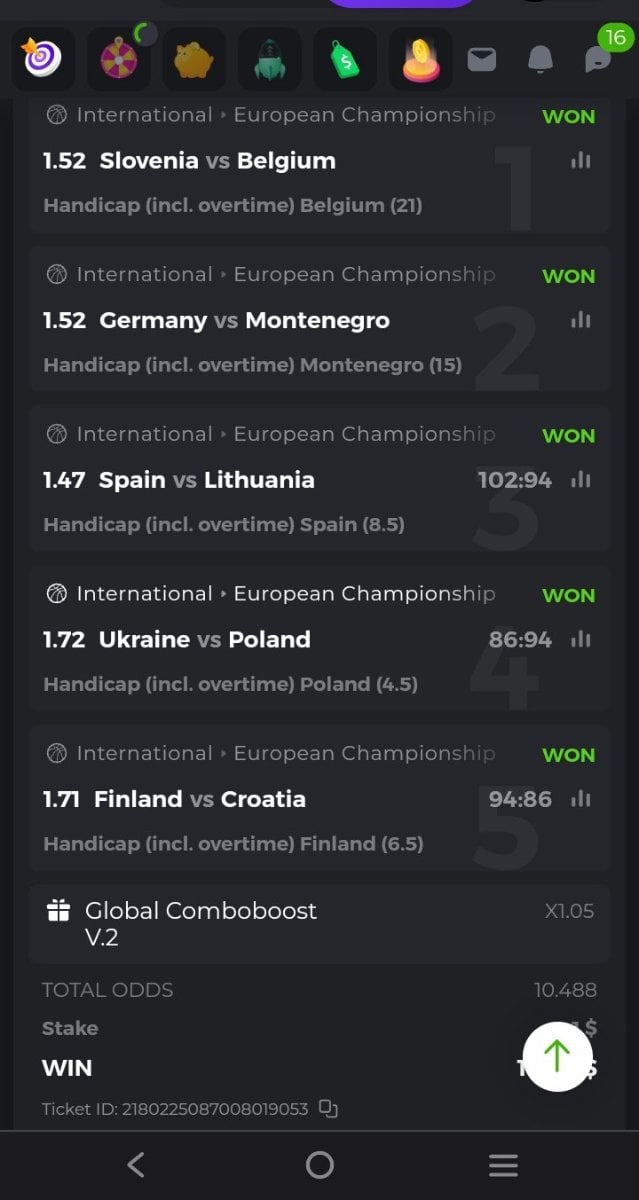View stats for Finland vs Croatia
Image resolution: width=639 pixels, height=1200 pixels.
point(580,799)
